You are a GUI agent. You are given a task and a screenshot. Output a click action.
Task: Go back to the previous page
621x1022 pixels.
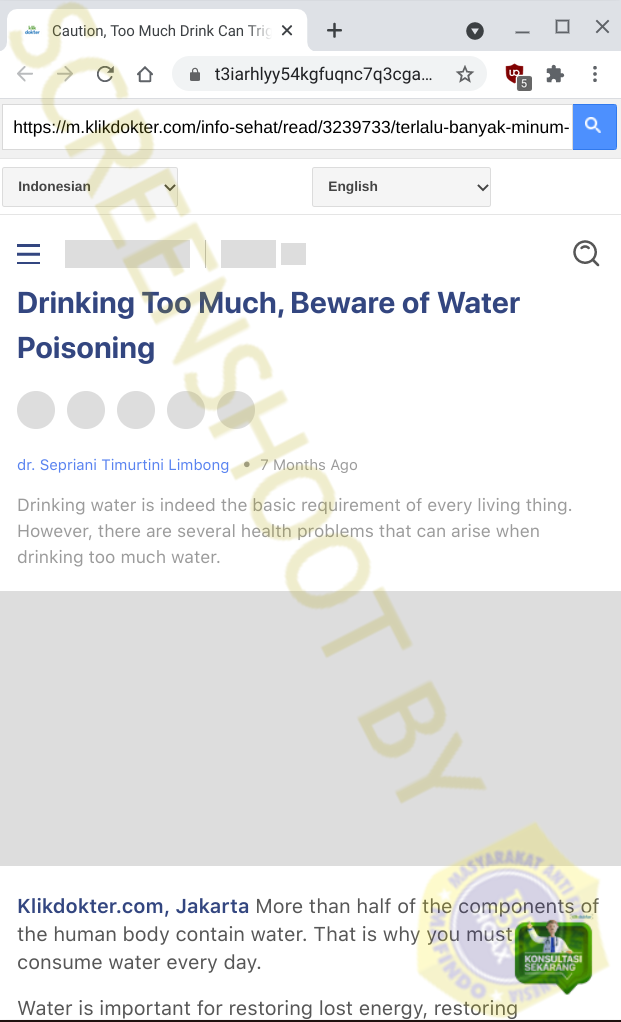[25, 74]
